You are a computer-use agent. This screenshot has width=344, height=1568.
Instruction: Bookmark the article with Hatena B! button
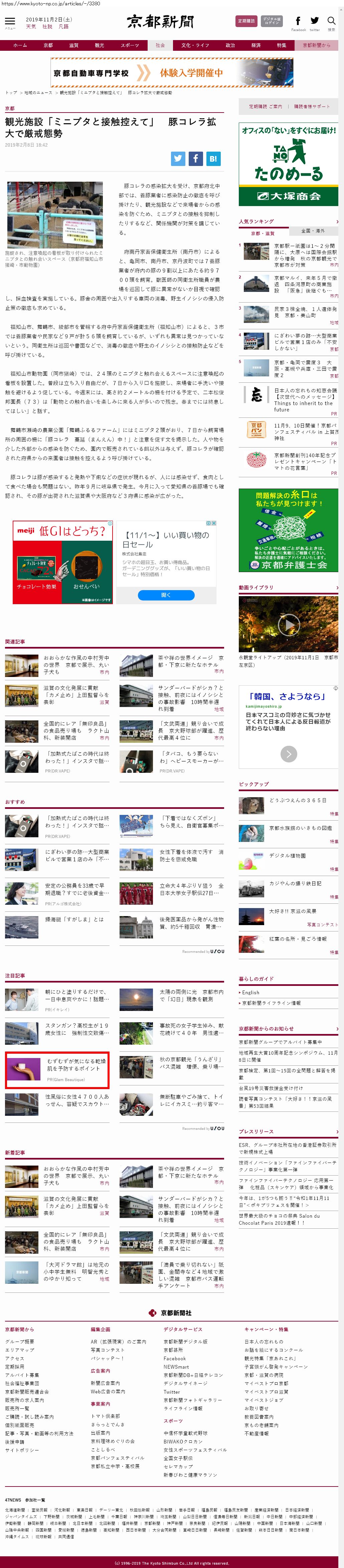pos(213,158)
